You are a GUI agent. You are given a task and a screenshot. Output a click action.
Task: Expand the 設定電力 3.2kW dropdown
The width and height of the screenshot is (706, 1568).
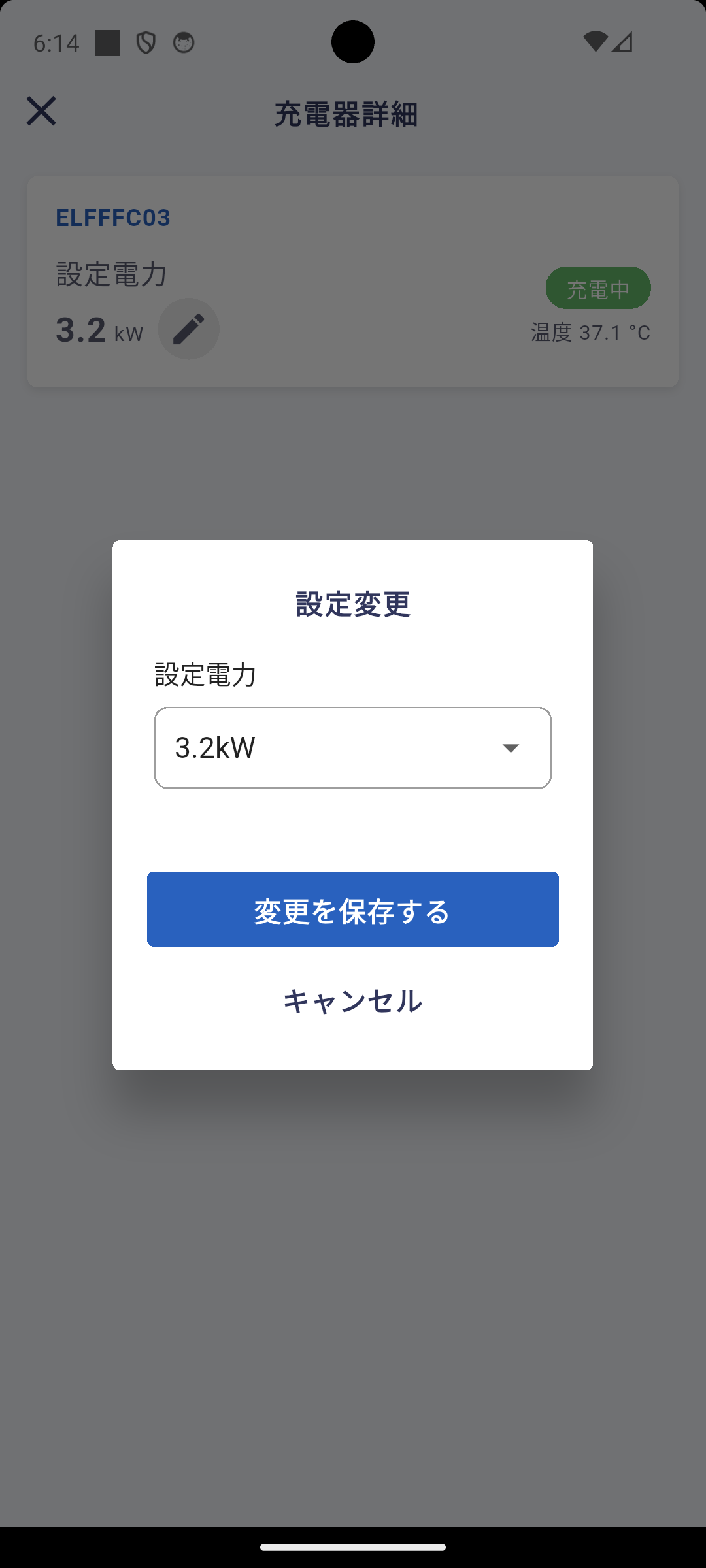click(352, 748)
